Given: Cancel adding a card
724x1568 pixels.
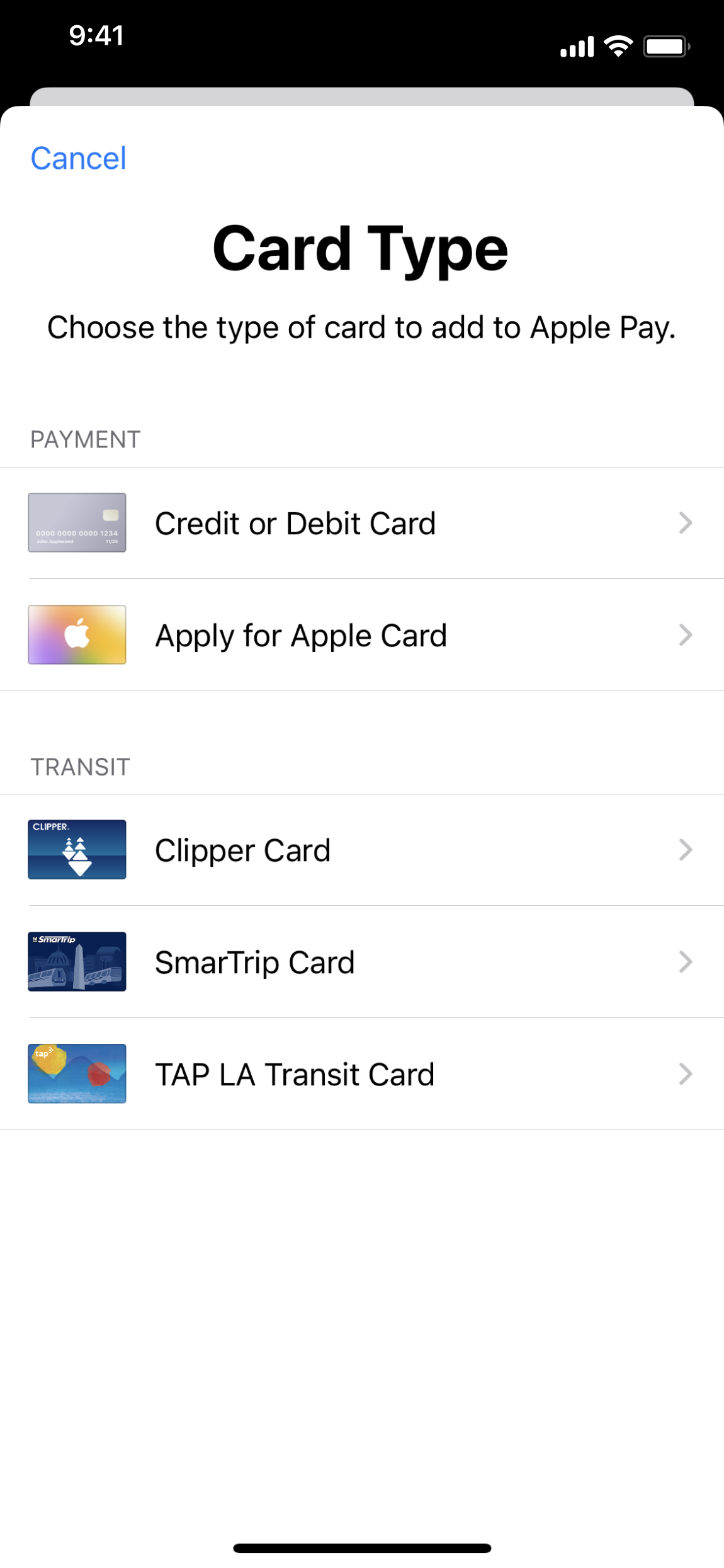Looking at the screenshot, I should pos(78,158).
